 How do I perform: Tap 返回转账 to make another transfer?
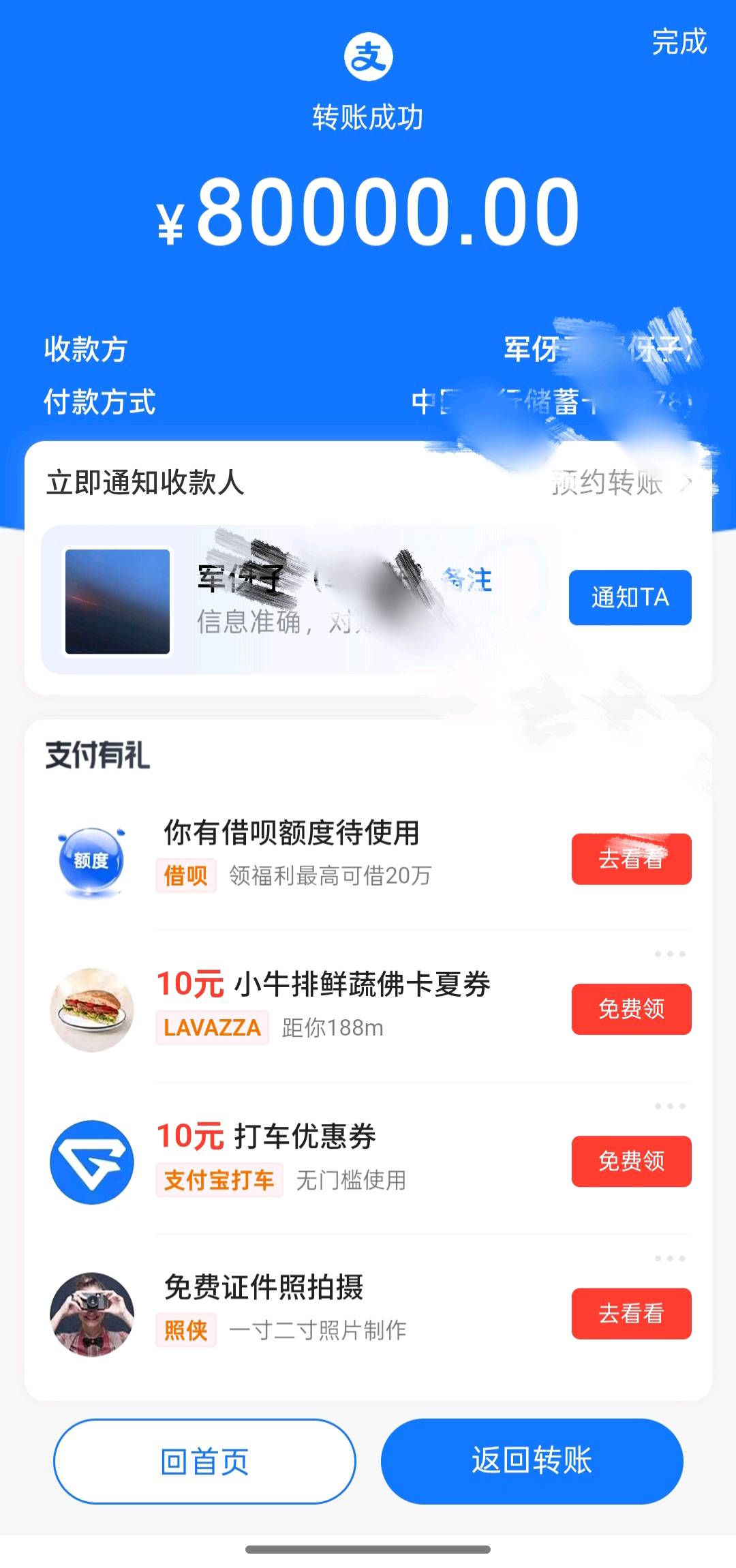coord(532,1460)
